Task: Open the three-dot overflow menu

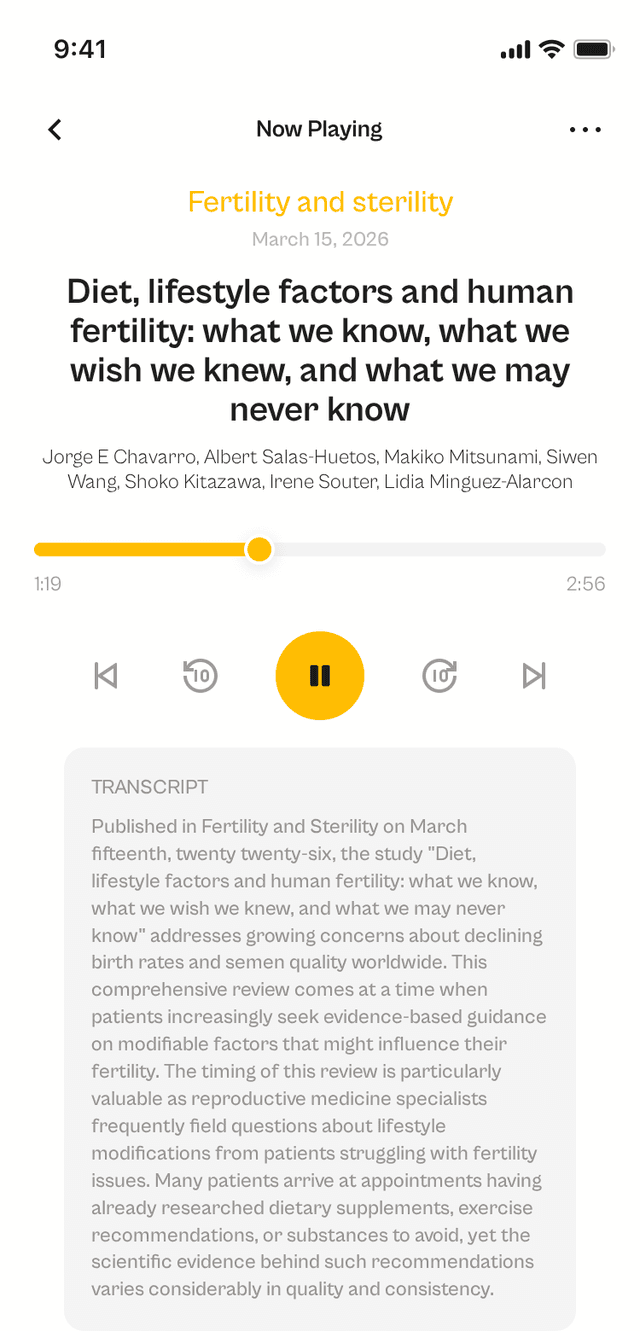Action: (x=585, y=129)
